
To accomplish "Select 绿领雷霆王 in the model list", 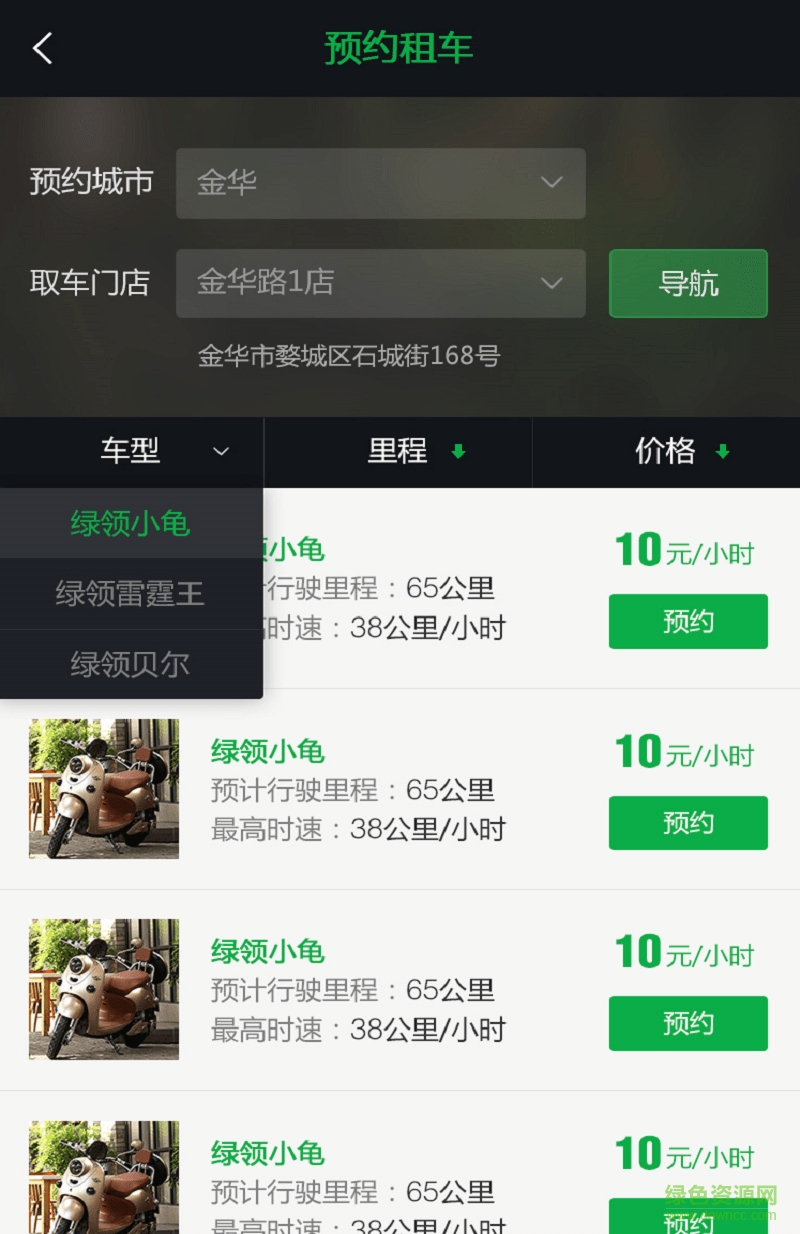I will pyautogui.click(x=130, y=593).
